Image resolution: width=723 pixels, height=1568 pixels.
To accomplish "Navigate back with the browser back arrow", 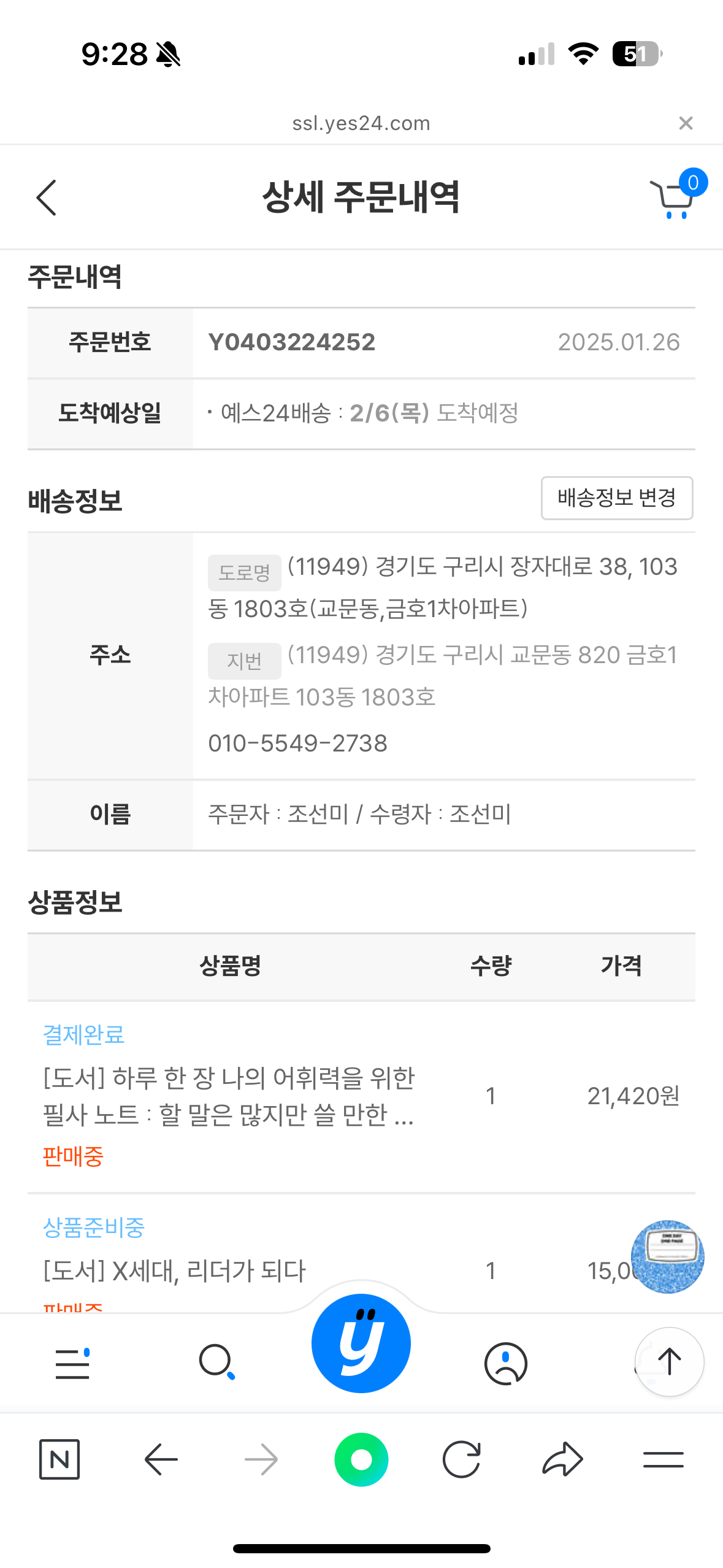I will (161, 1459).
